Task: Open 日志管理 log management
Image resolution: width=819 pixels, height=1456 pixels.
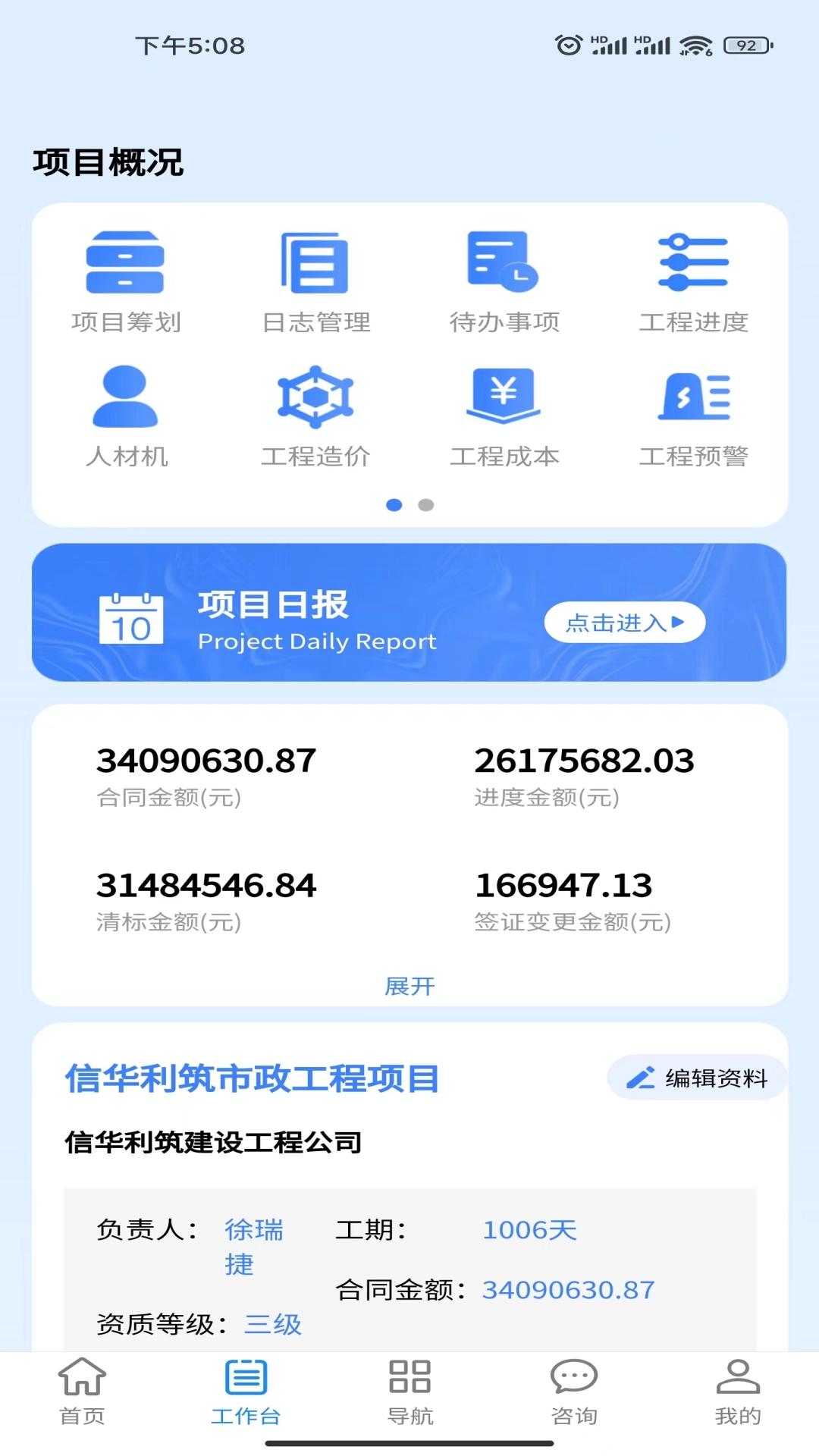Action: [x=314, y=281]
